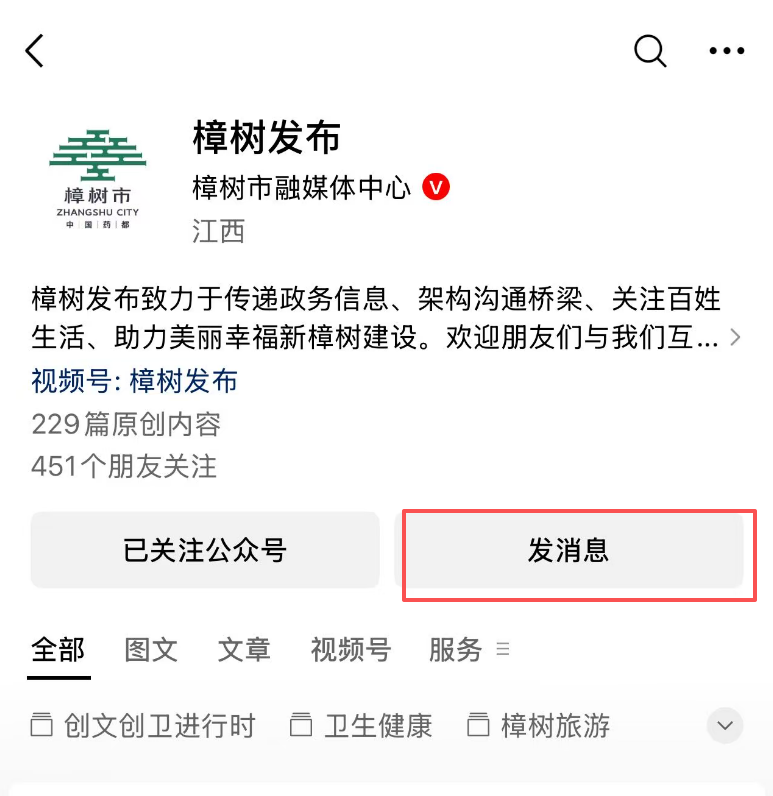Select the 卫生健康 collection
773x796 pixels.
click(361, 726)
